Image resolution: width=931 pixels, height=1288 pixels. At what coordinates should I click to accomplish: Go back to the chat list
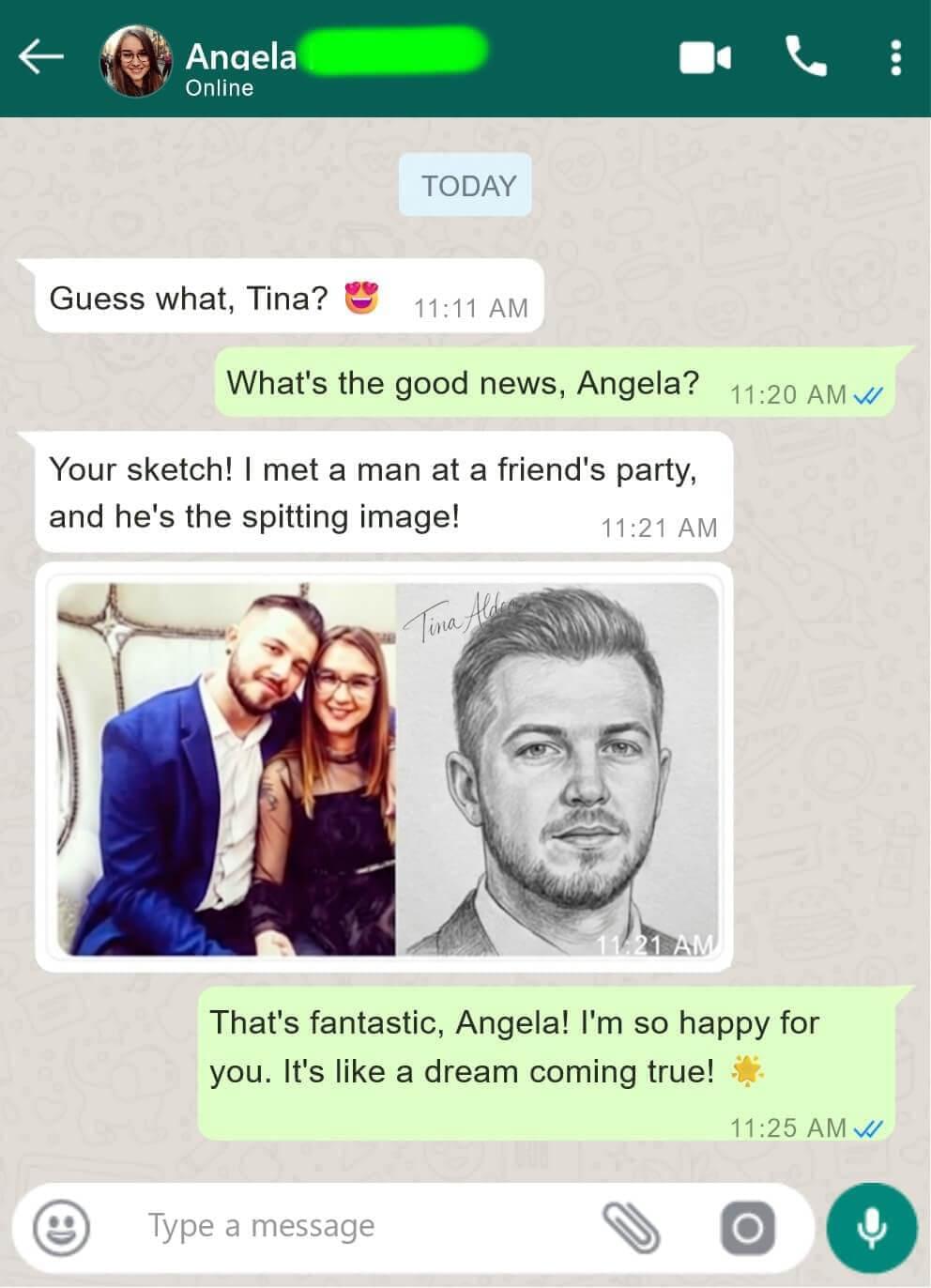[x=40, y=58]
